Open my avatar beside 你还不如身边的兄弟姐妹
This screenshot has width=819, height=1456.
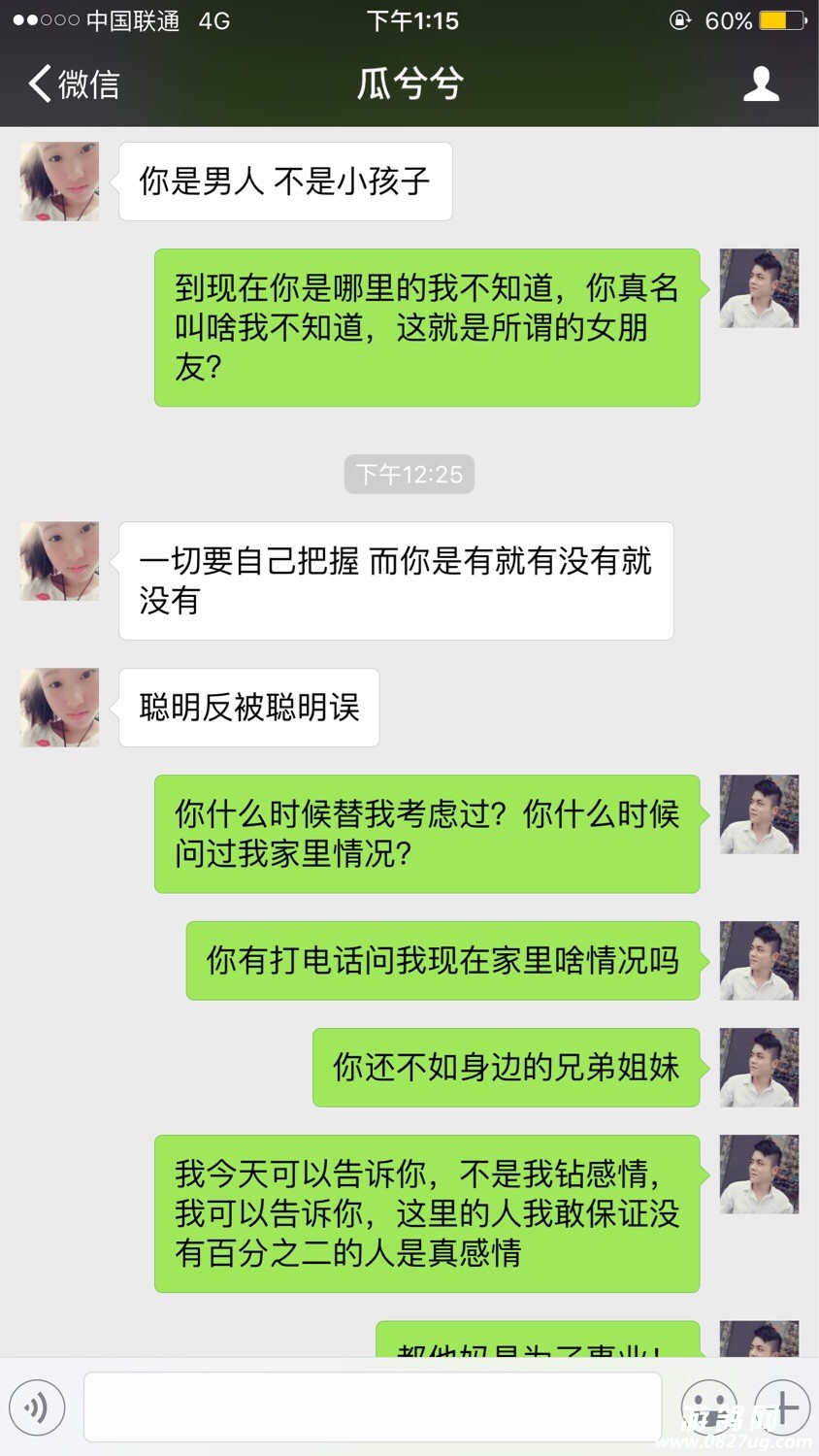759,1067
